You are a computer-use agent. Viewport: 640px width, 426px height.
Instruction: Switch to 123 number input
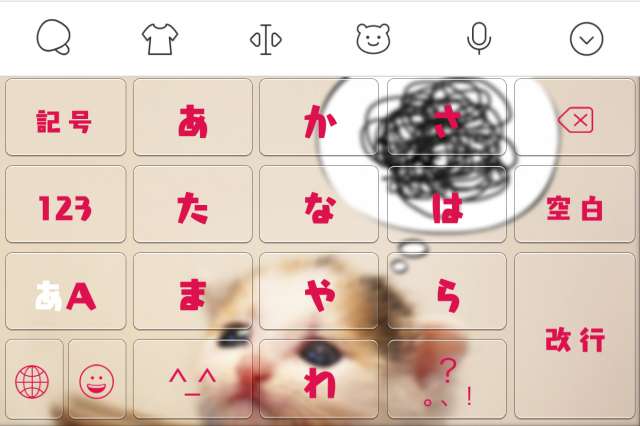[x=66, y=207]
